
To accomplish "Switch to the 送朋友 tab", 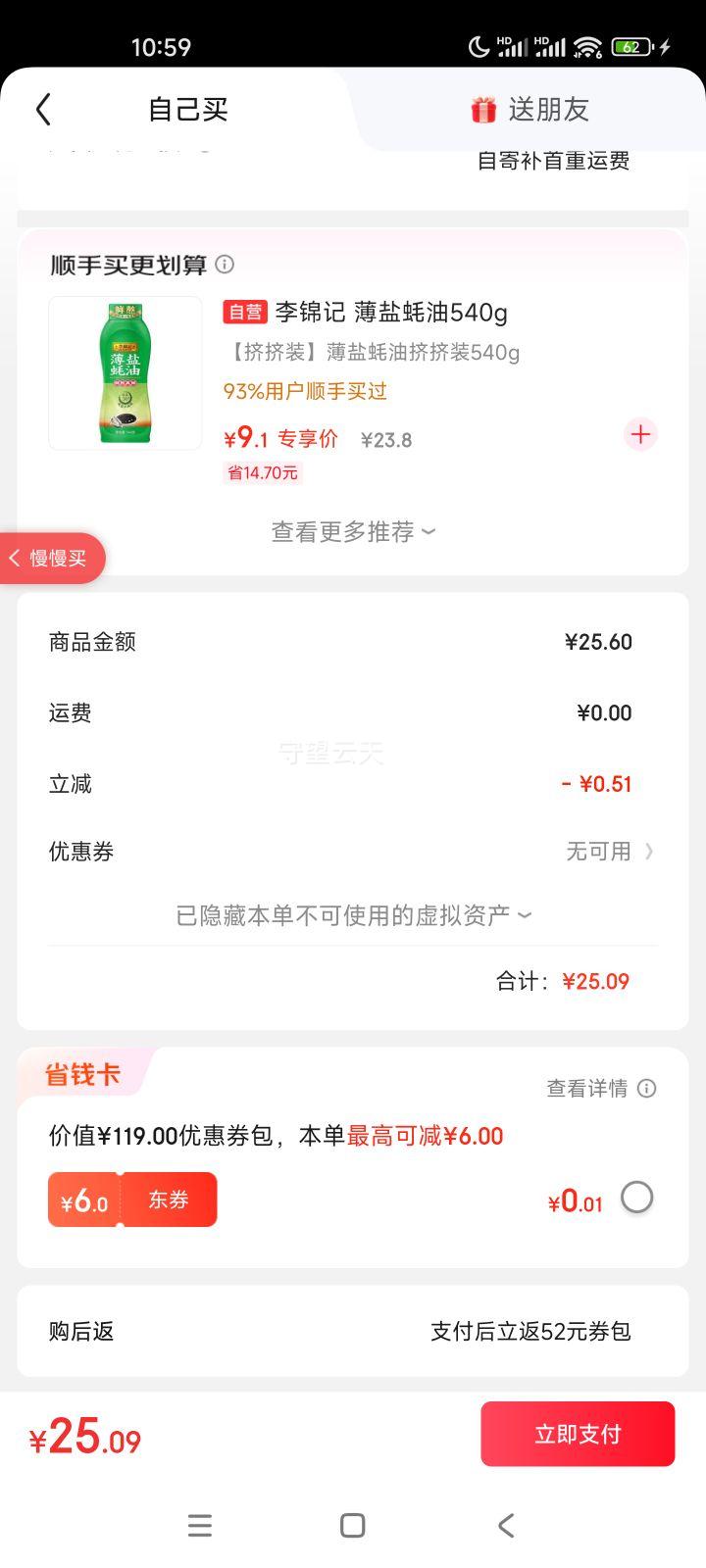I will coord(529,110).
